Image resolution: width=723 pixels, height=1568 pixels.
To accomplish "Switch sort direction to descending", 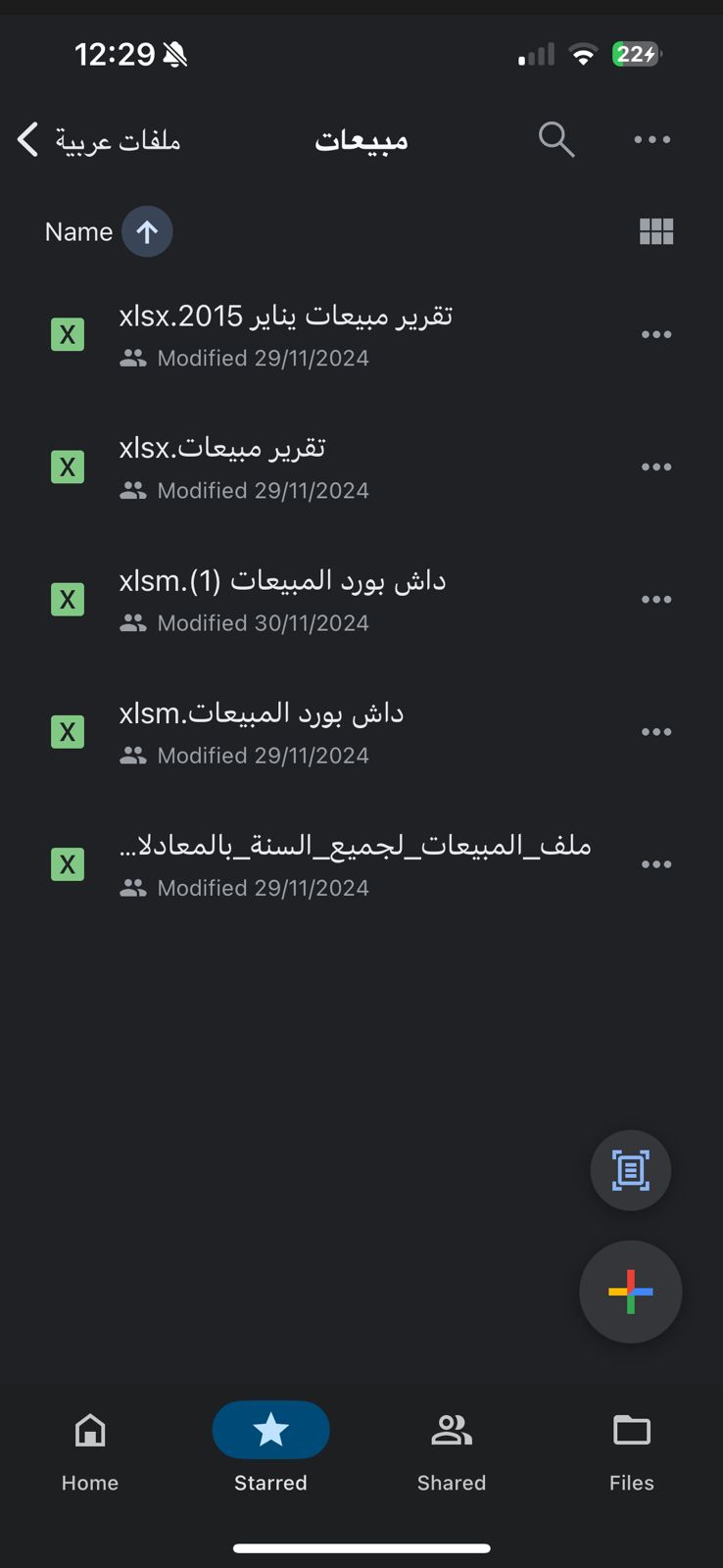I will (x=146, y=231).
